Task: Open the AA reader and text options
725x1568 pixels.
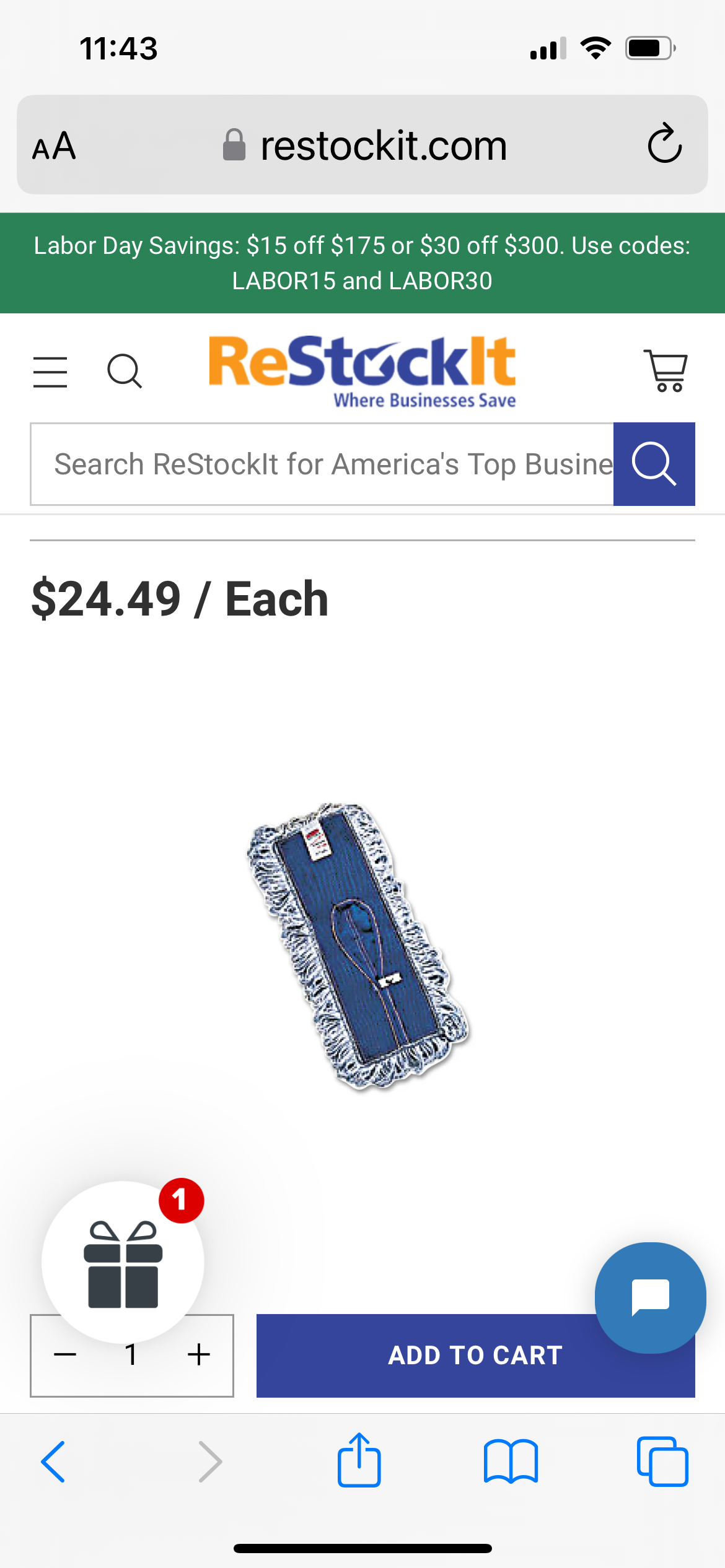Action: (x=55, y=147)
